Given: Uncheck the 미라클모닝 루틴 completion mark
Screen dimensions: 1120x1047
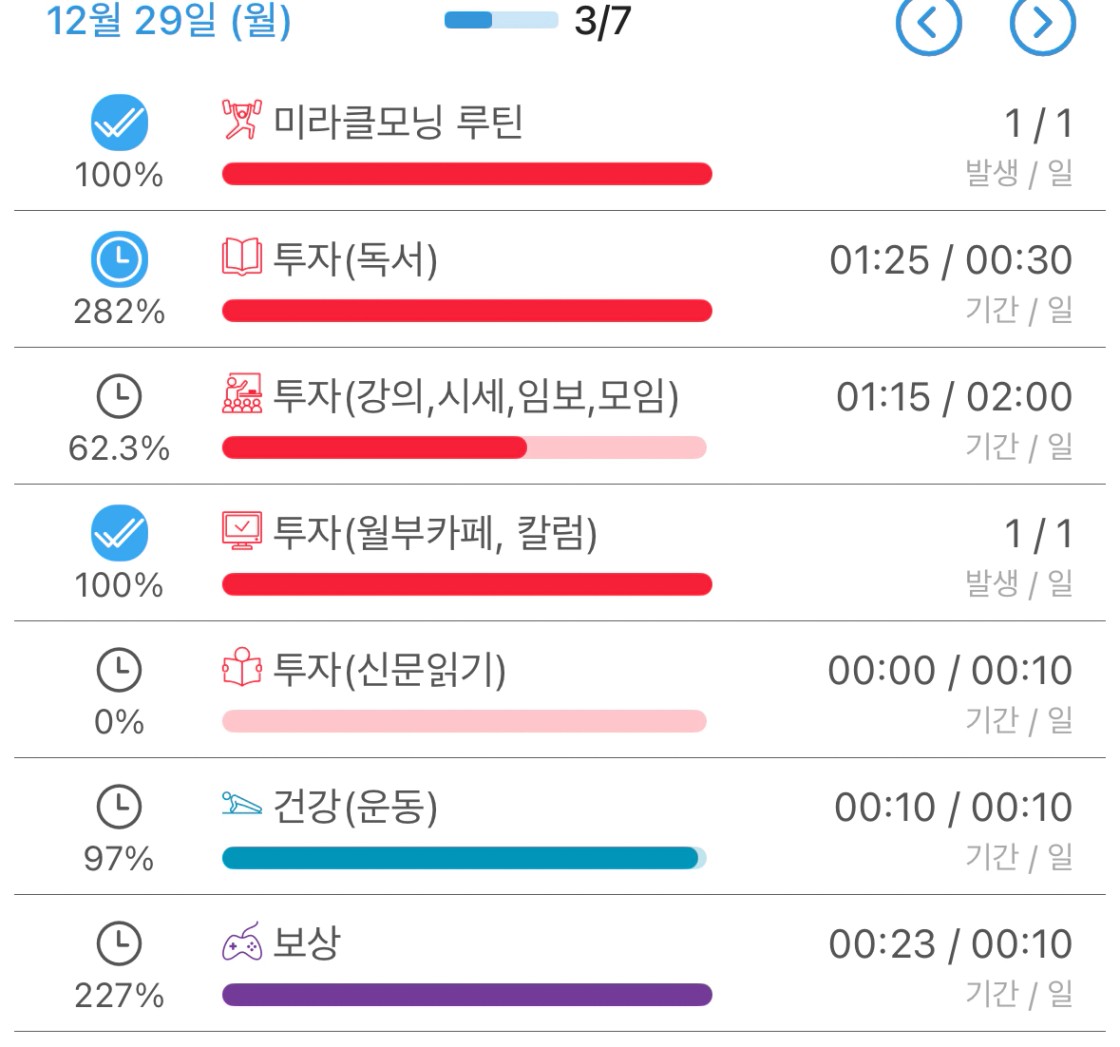Looking at the screenshot, I should click(x=119, y=125).
